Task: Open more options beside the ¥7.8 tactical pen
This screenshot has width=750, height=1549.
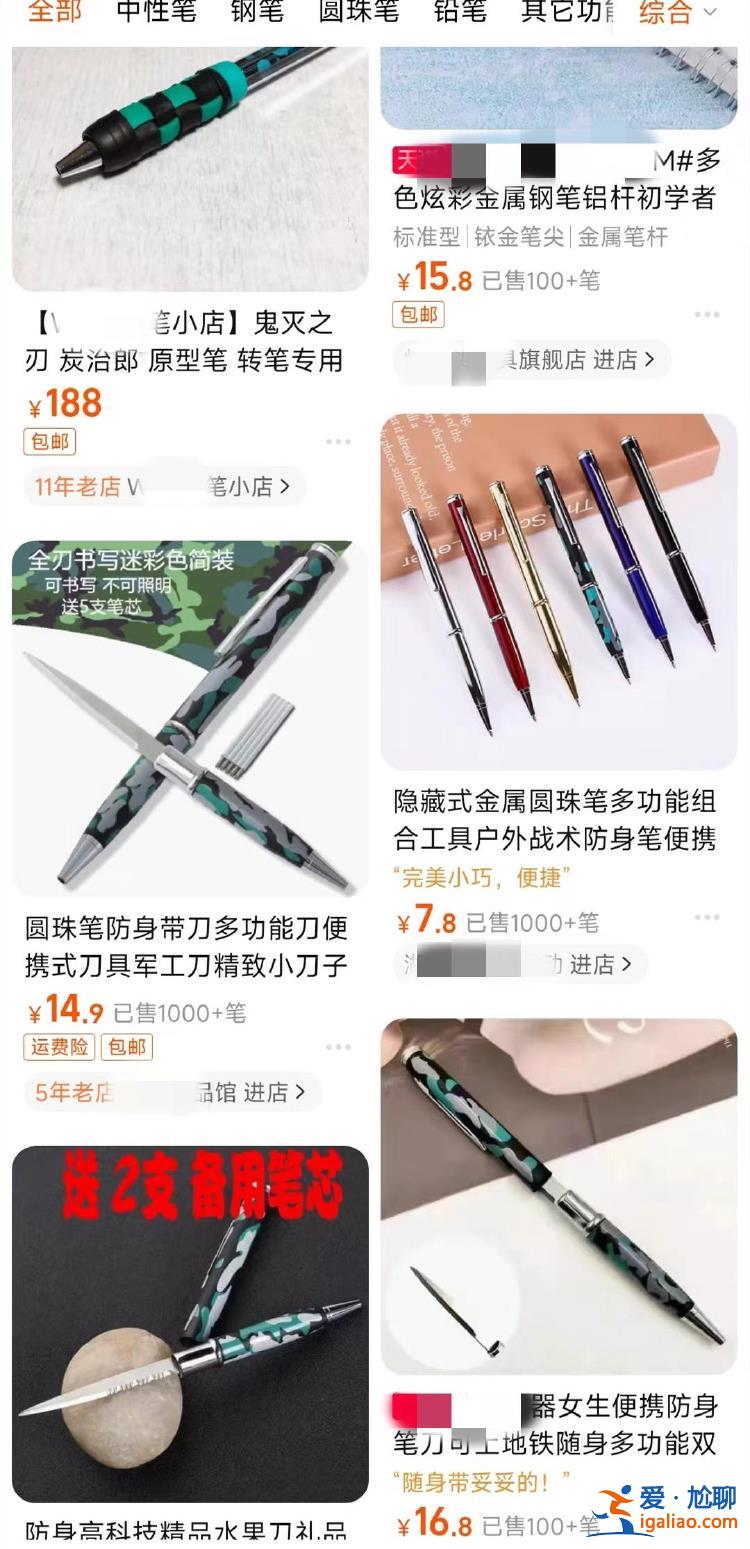Action: (x=709, y=916)
